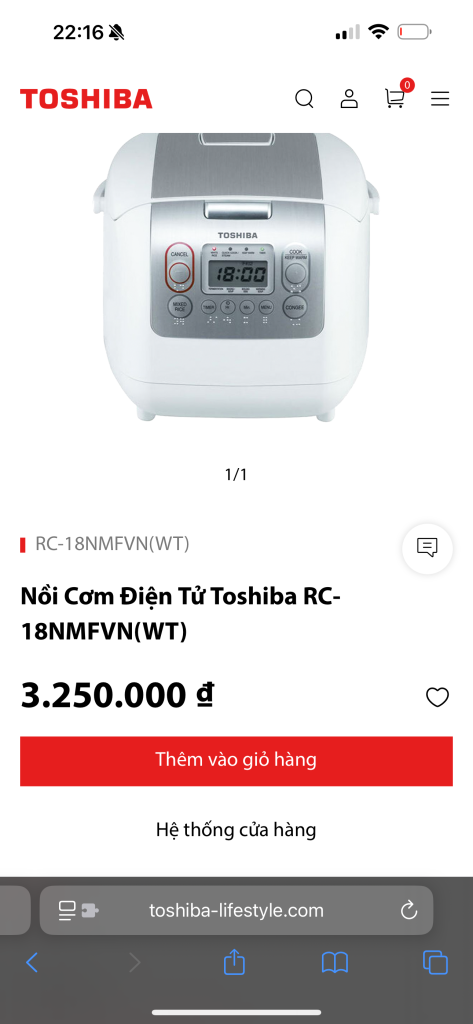
Task: Open Hệ thống cửa hàng store locator
Action: click(236, 830)
